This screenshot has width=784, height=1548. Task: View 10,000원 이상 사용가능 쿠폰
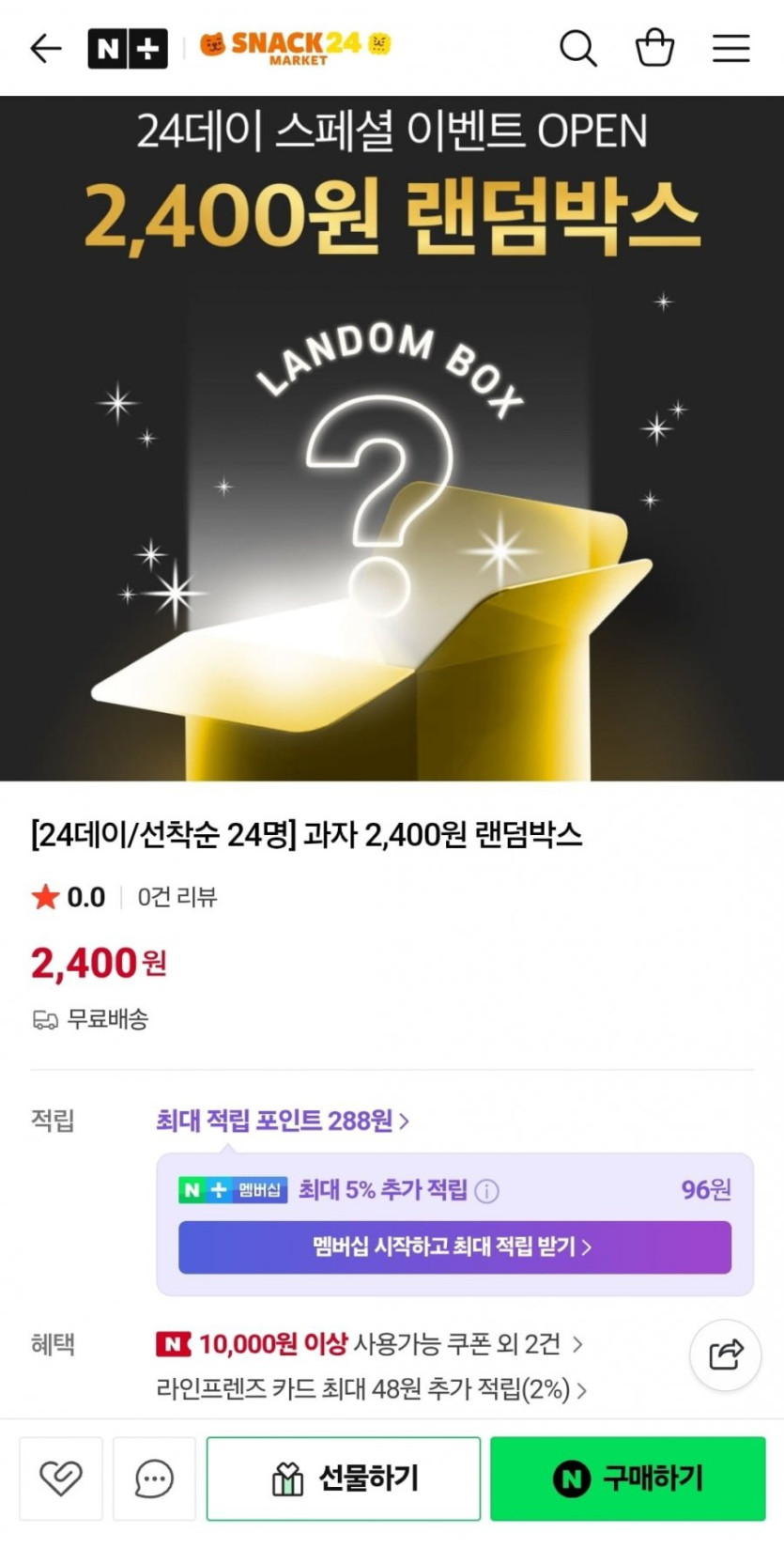(370, 1344)
